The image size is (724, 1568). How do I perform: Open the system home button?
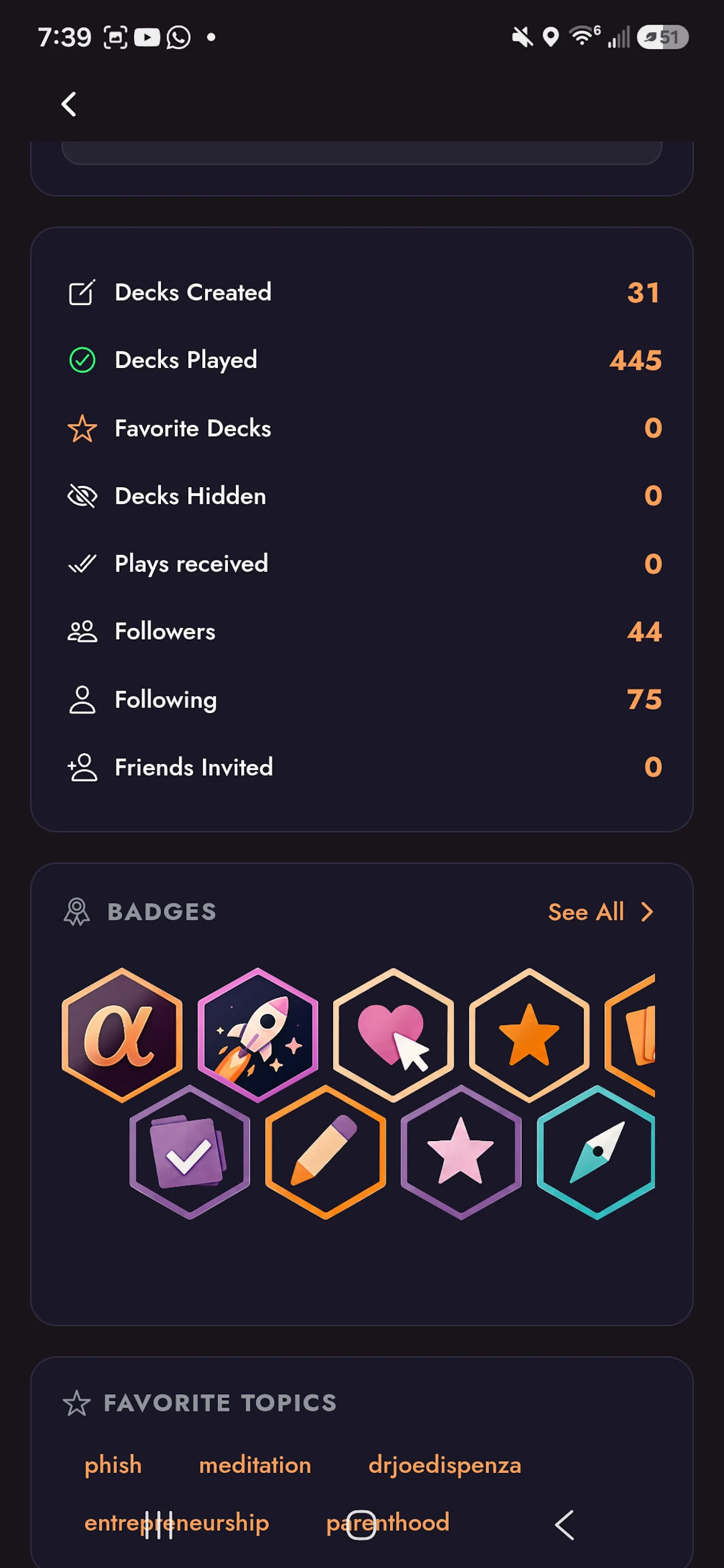(x=361, y=1525)
